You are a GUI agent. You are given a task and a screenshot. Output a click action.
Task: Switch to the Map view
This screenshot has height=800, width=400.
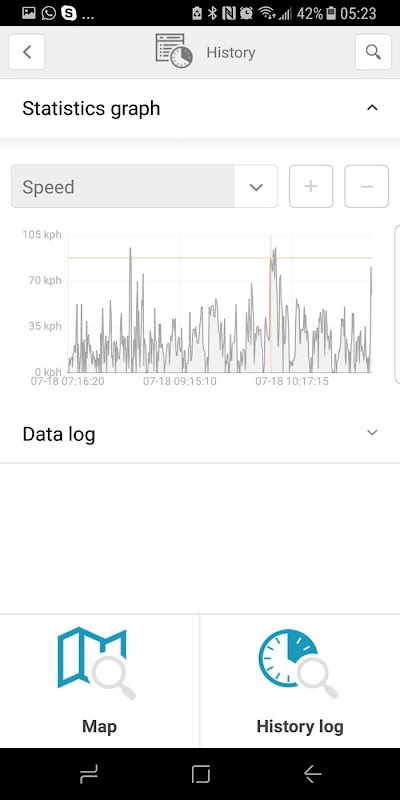pyautogui.click(x=99, y=681)
